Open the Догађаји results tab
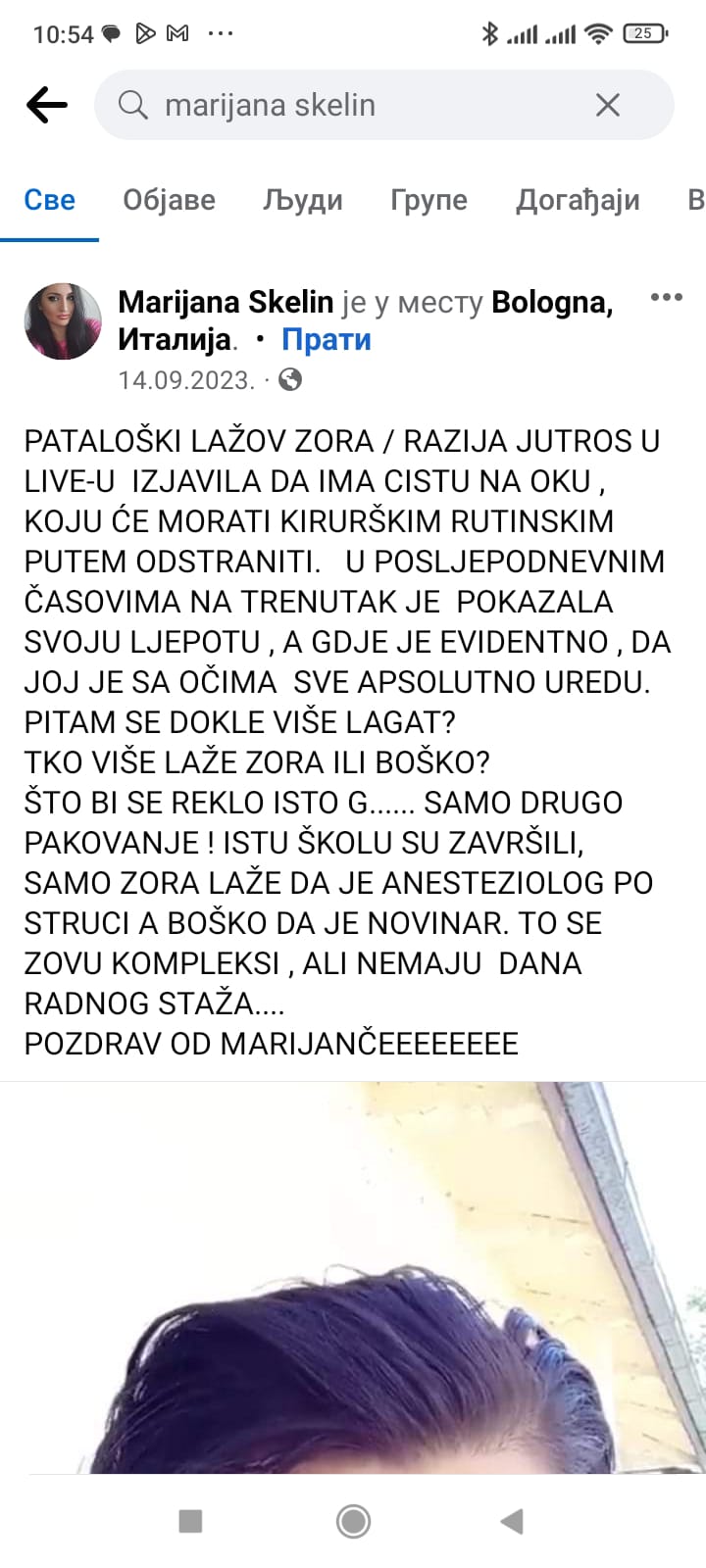This screenshot has width=706, height=1568. (x=579, y=200)
